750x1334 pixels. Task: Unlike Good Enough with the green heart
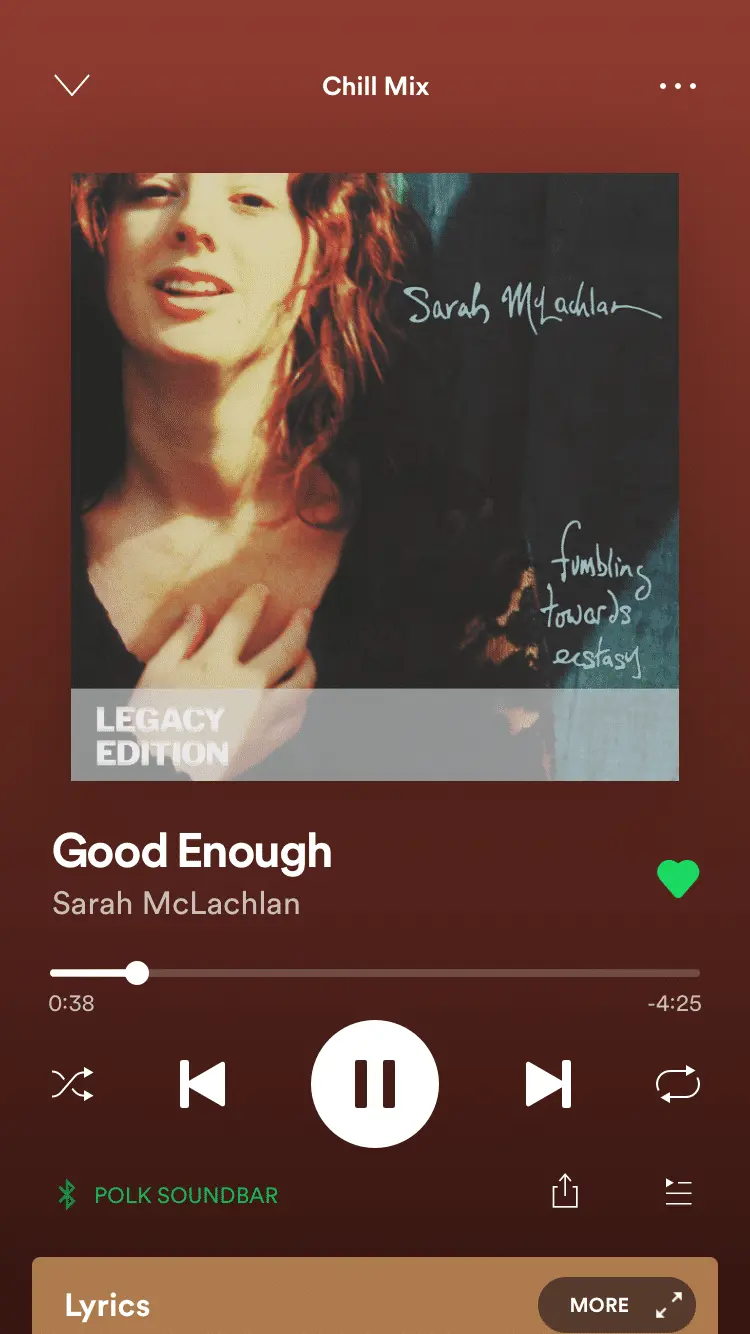(678, 878)
